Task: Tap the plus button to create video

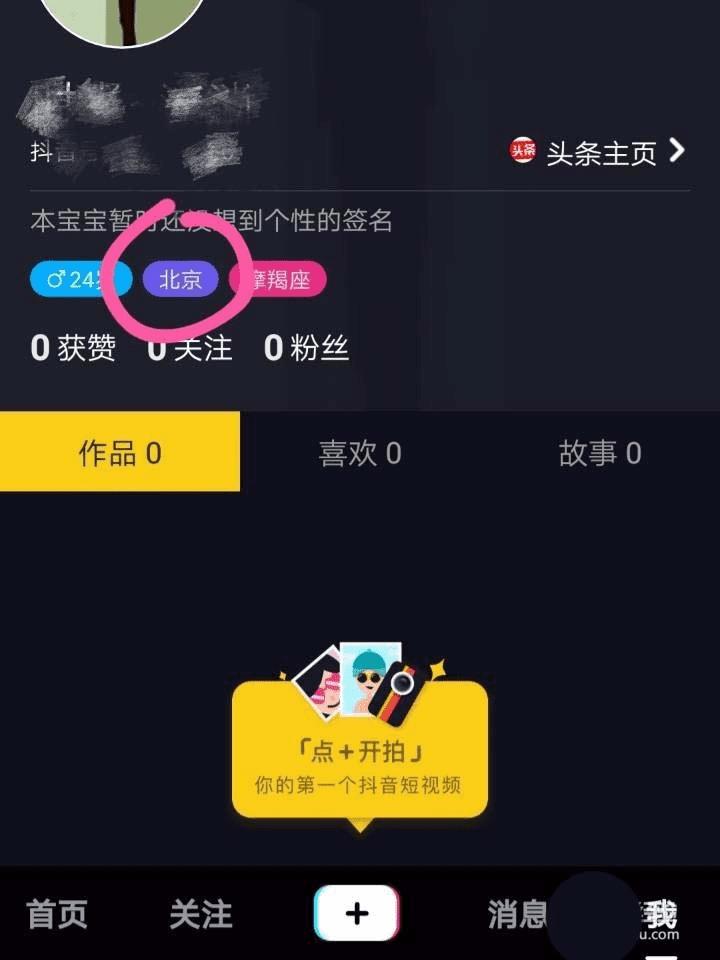Action: (x=357, y=913)
